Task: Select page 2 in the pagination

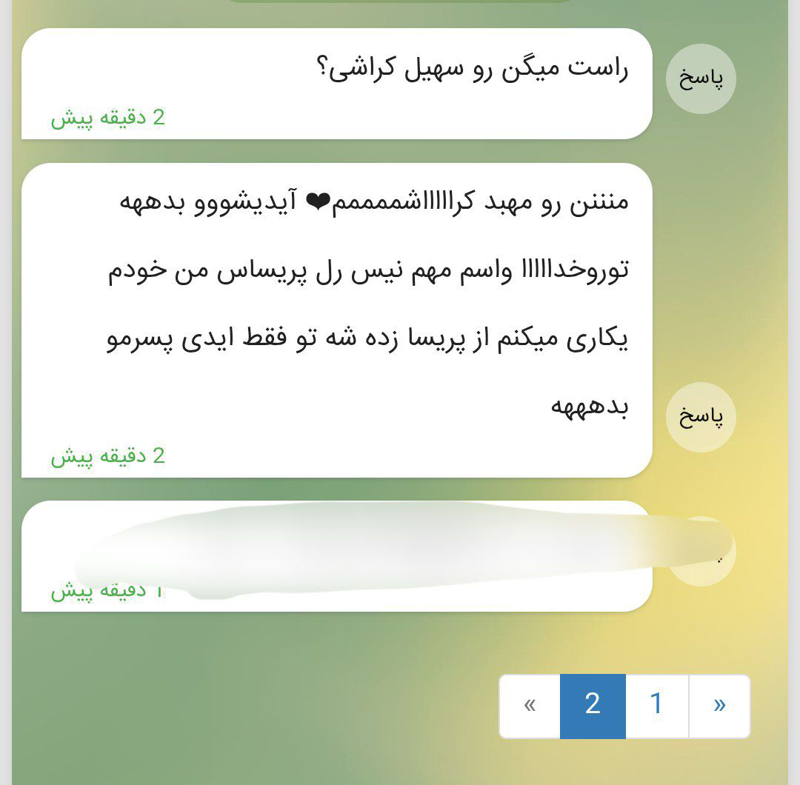Action: 592,705
